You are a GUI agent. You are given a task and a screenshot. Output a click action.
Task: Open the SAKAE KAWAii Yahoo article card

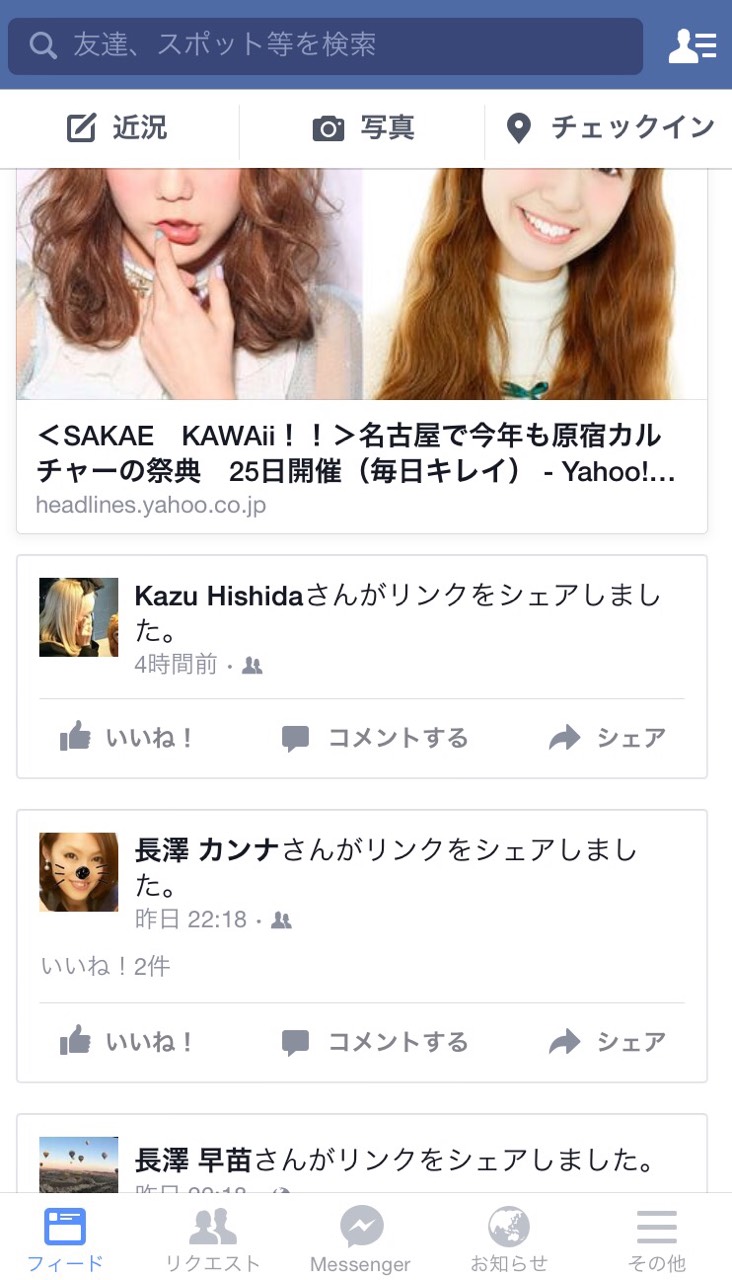pos(360,453)
